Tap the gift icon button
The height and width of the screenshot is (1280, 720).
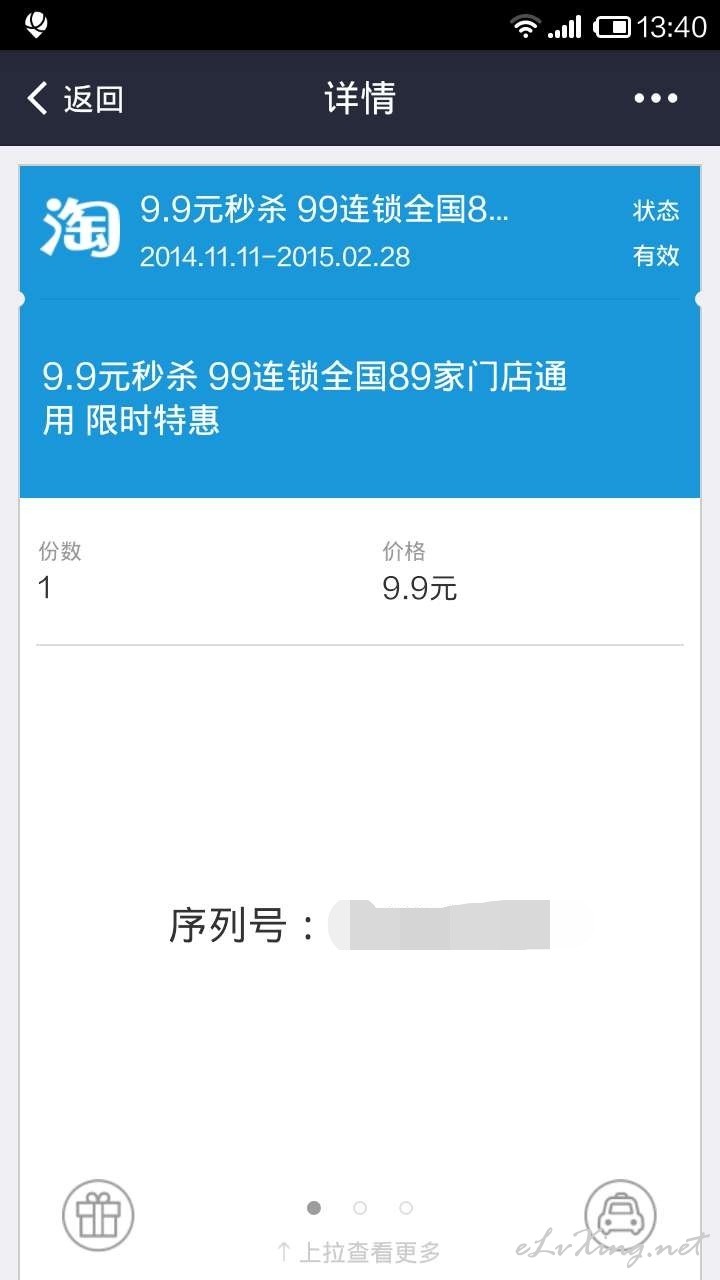98,1216
